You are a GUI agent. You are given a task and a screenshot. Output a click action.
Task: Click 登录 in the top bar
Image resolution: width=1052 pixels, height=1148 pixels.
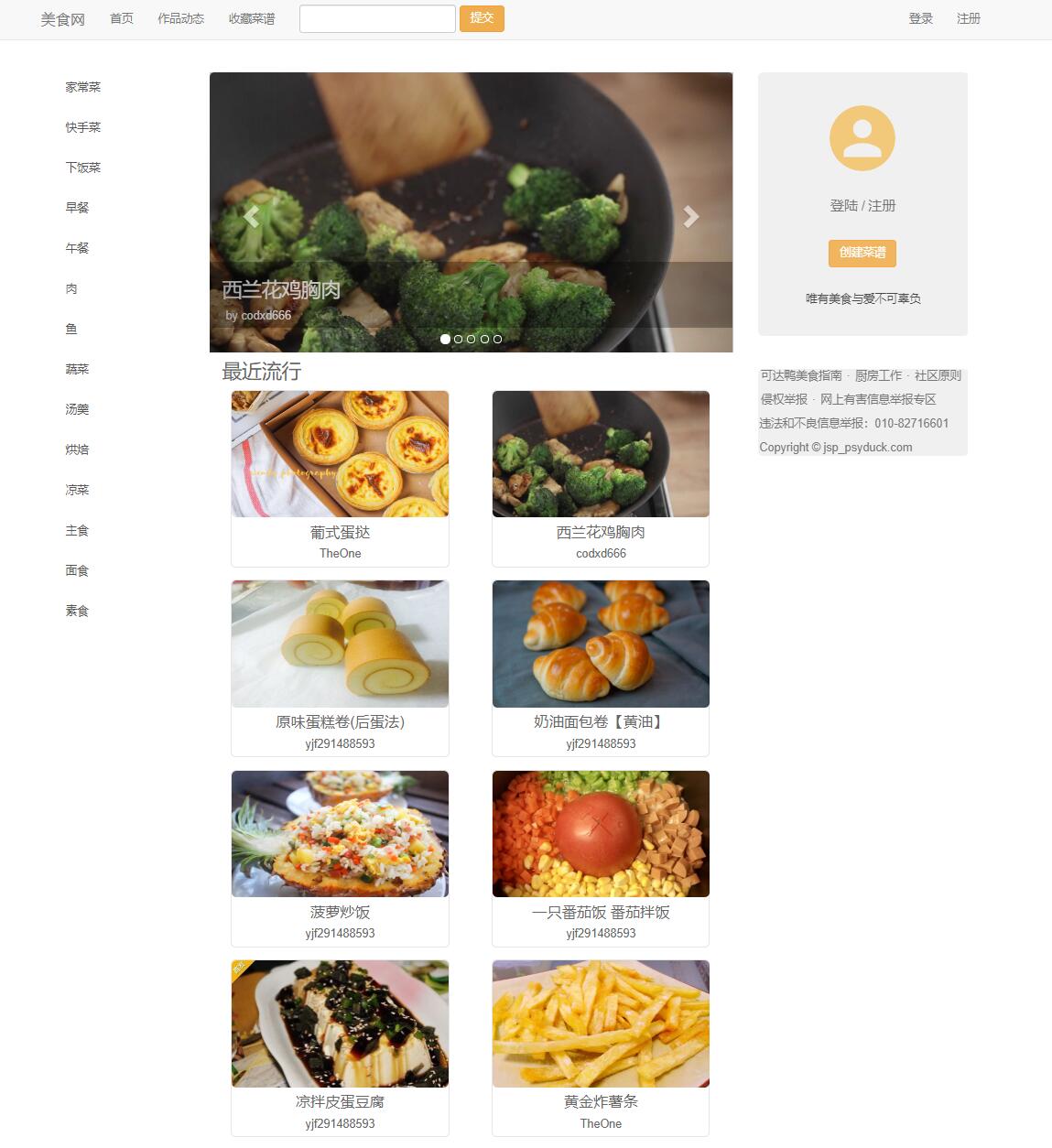pyautogui.click(x=921, y=18)
